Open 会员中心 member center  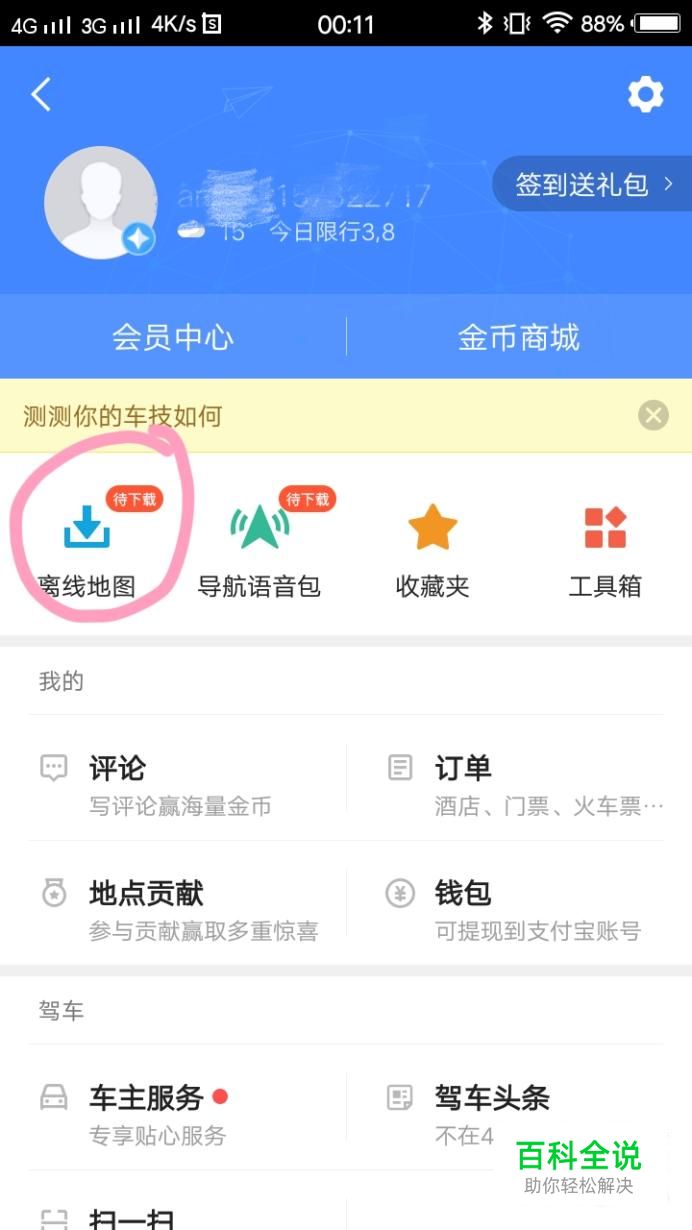[x=173, y=337]
